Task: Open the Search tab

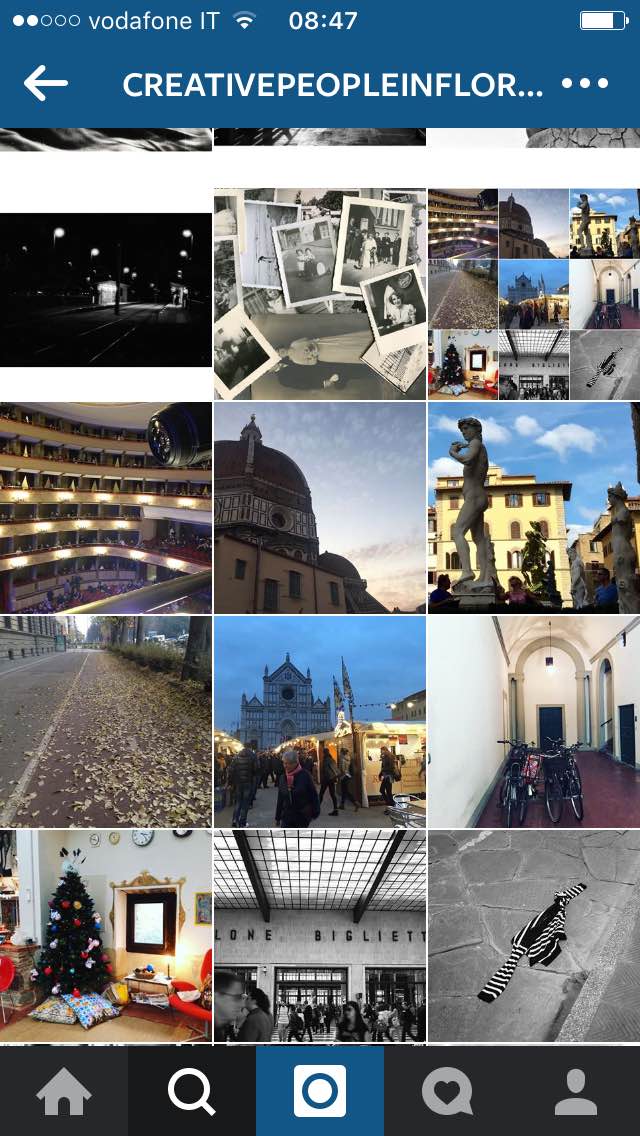Action: pos(192,1091)
